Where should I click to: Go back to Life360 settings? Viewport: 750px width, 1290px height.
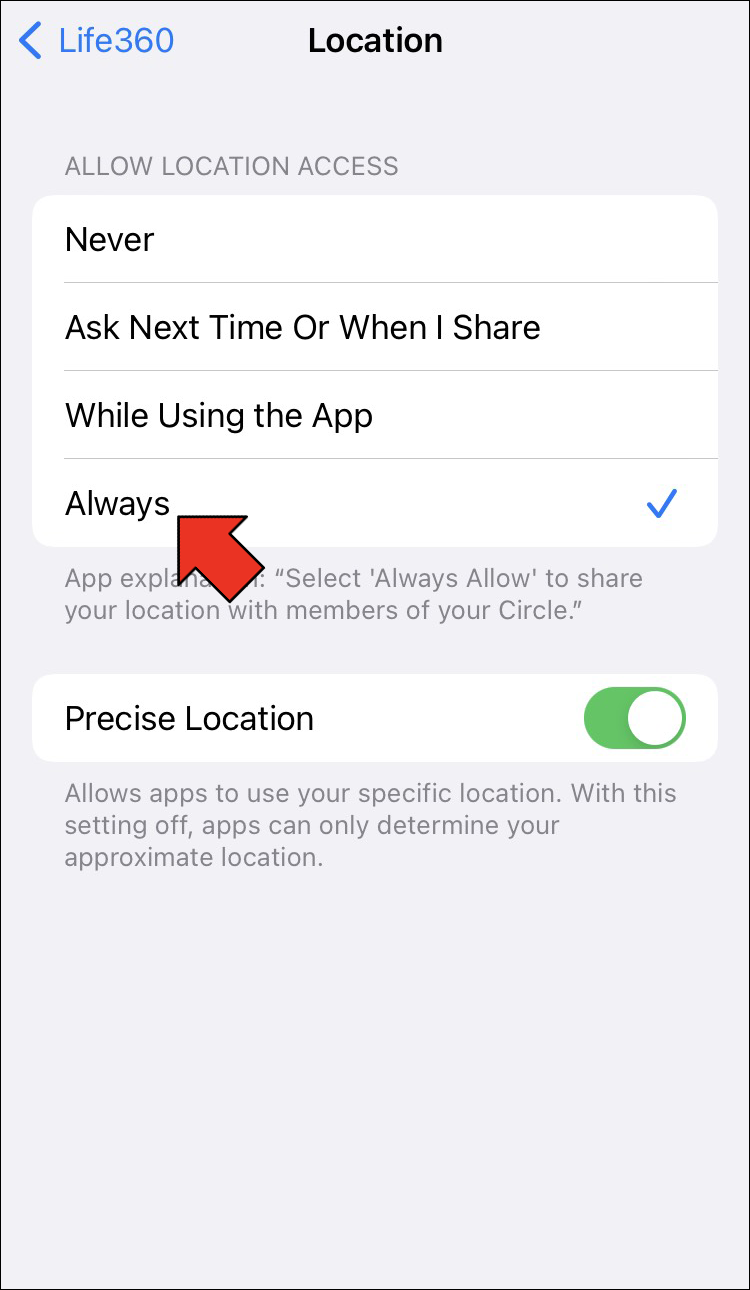tap(97, 41)
